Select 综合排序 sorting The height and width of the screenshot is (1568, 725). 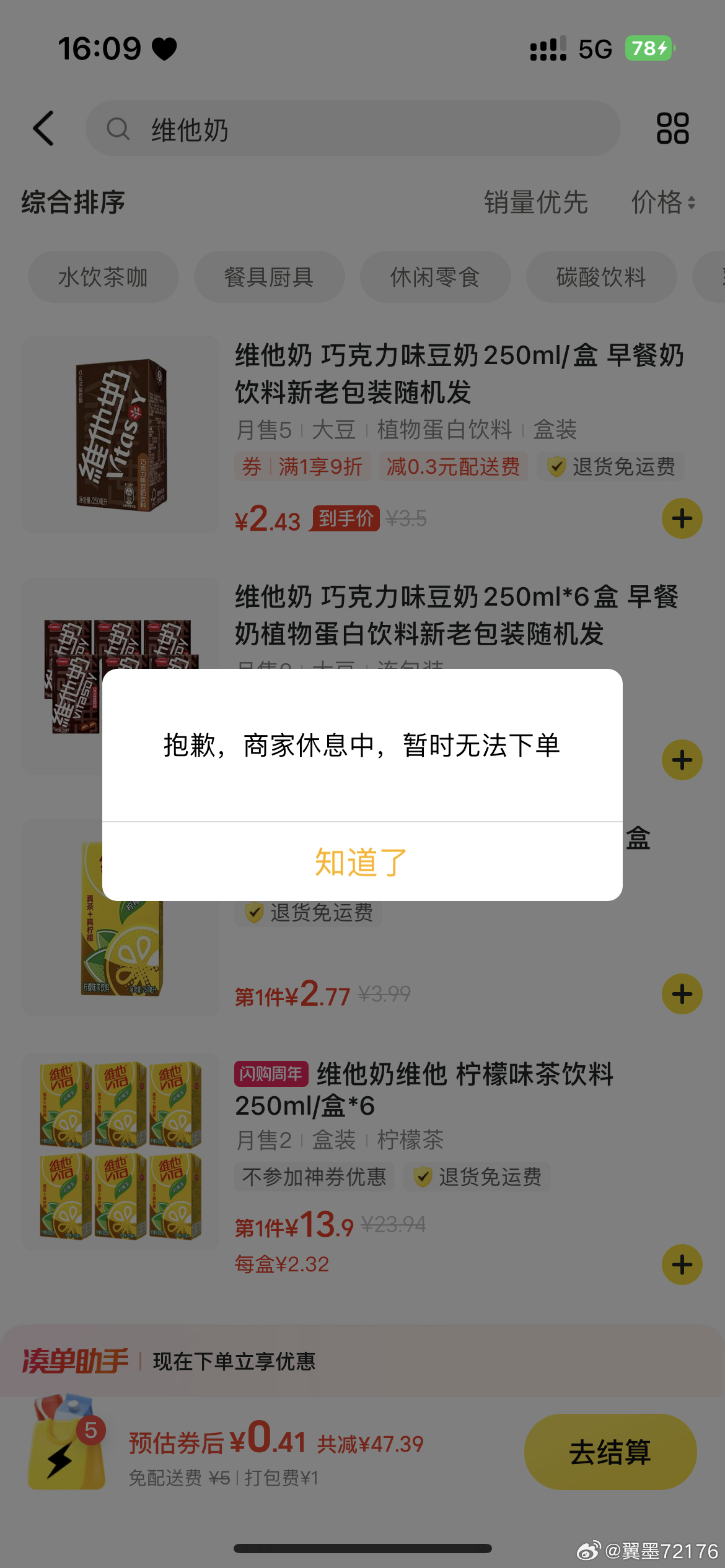point(73,203)
